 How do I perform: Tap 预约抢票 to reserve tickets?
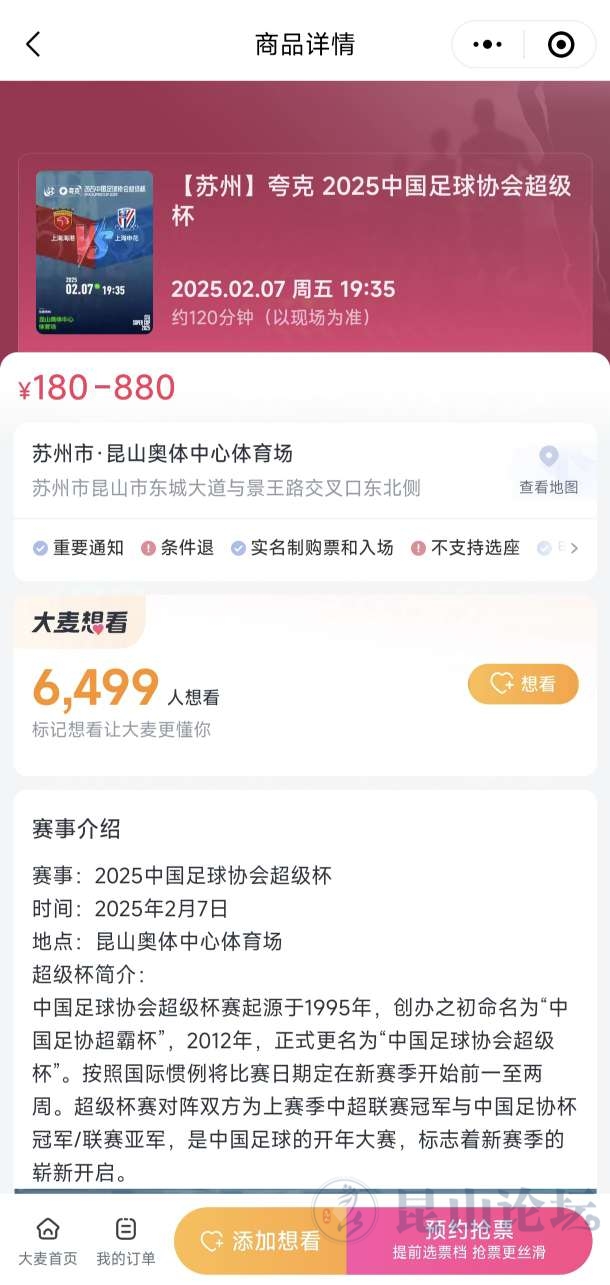[469, 1241]
